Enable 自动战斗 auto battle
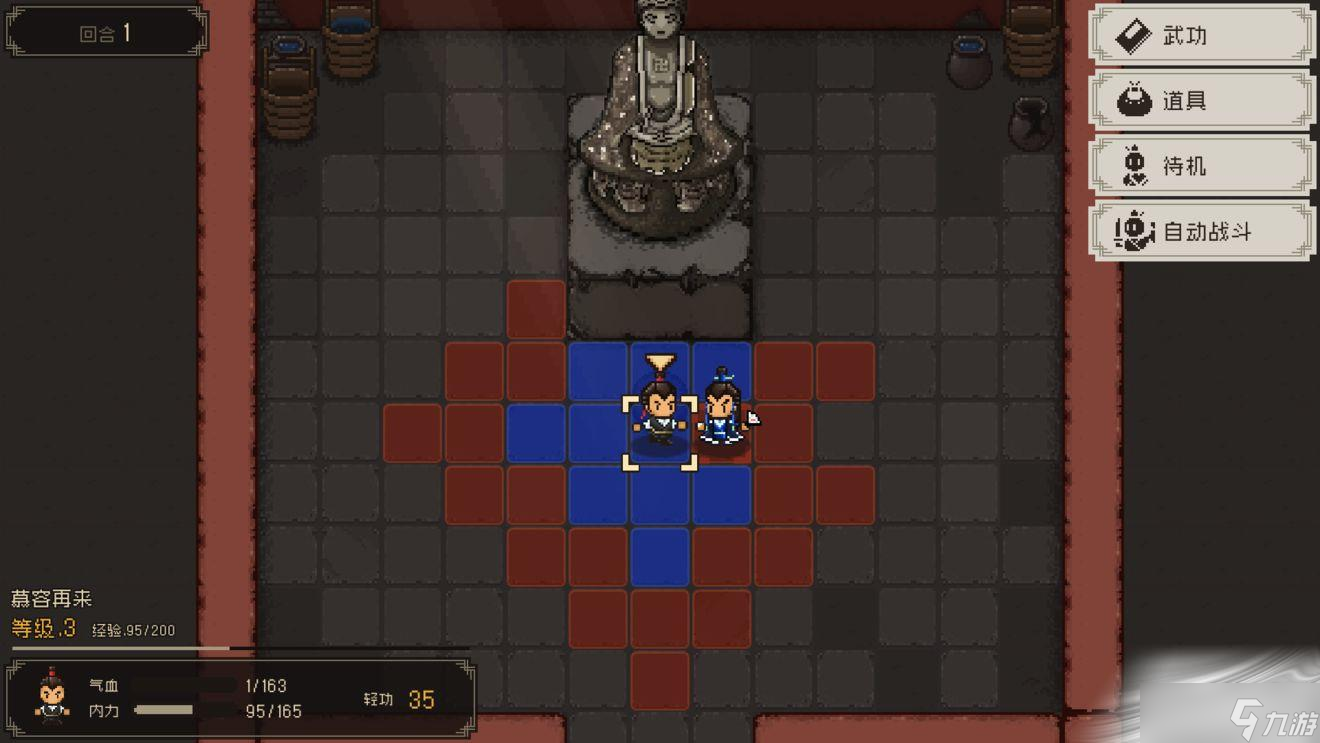 click(1201, 232)
